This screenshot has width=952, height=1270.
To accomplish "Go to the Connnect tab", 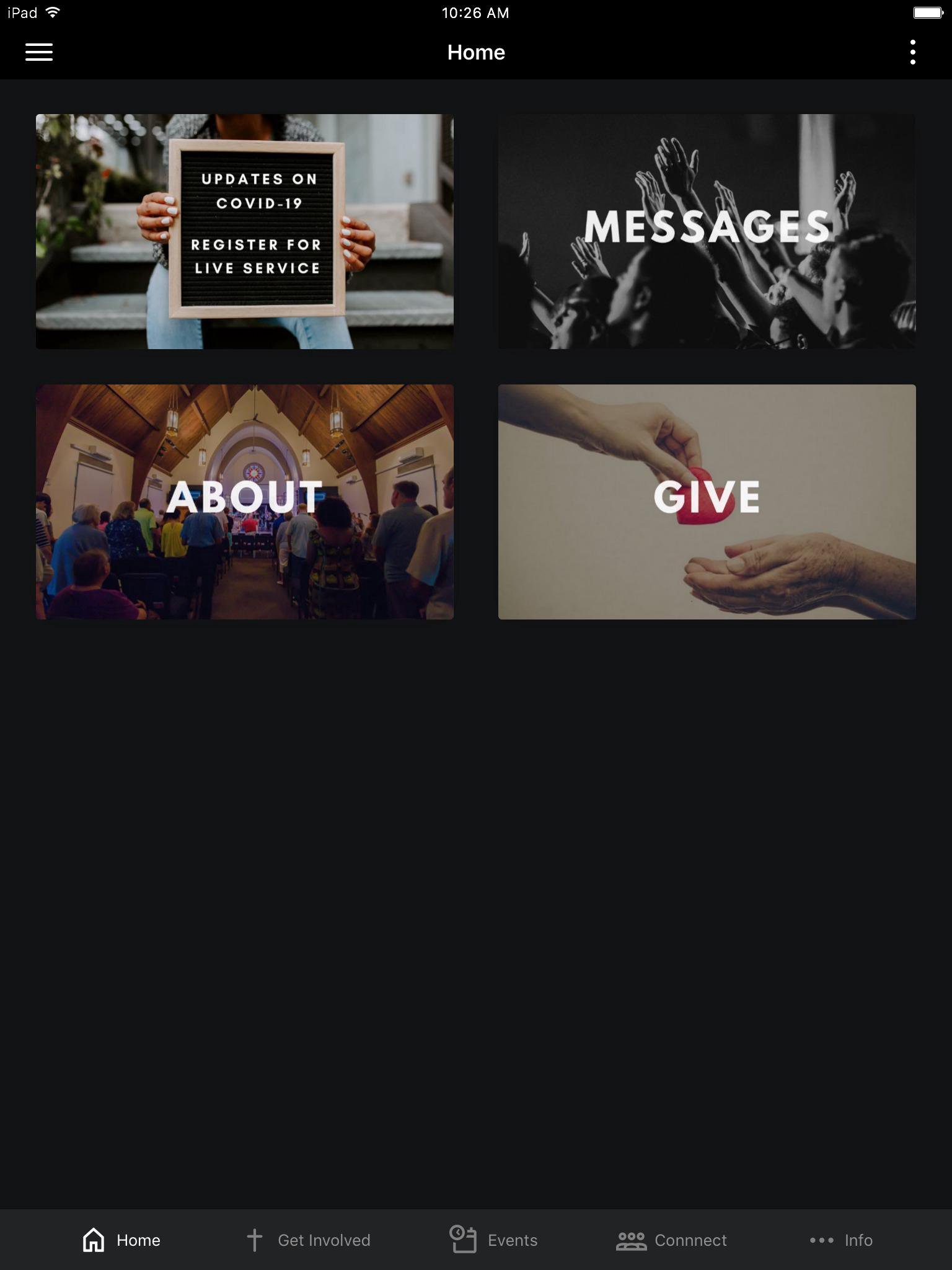I will click(672, 1240).
